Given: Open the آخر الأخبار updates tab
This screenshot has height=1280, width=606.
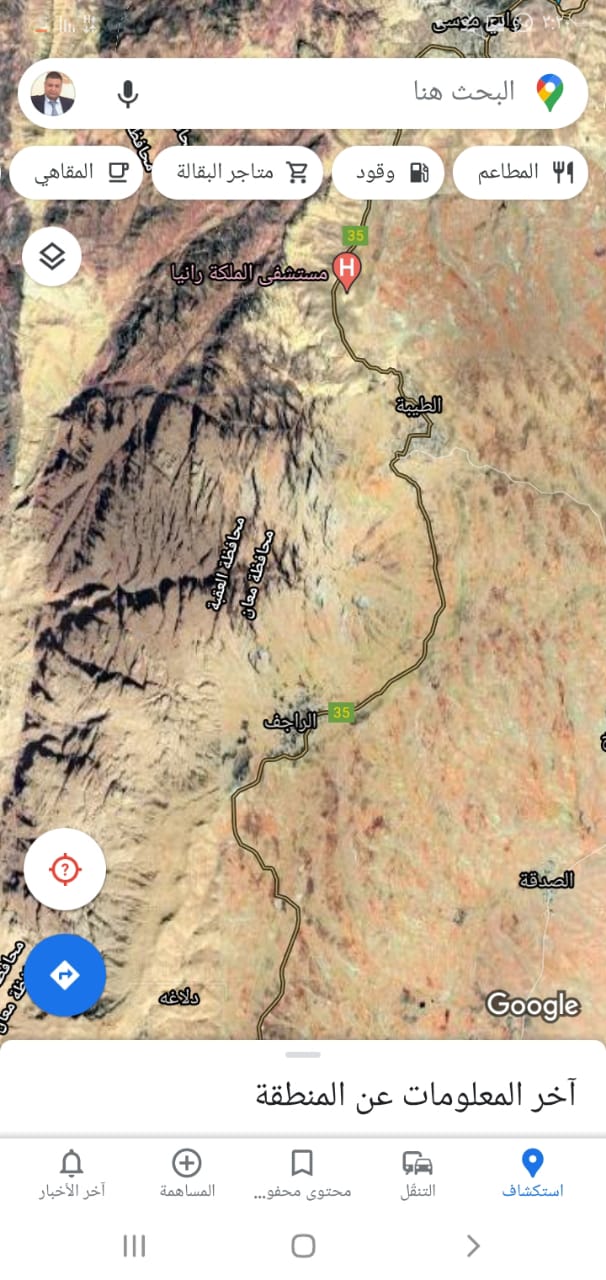Looking at the screenshot, I should pos(72,1173).
